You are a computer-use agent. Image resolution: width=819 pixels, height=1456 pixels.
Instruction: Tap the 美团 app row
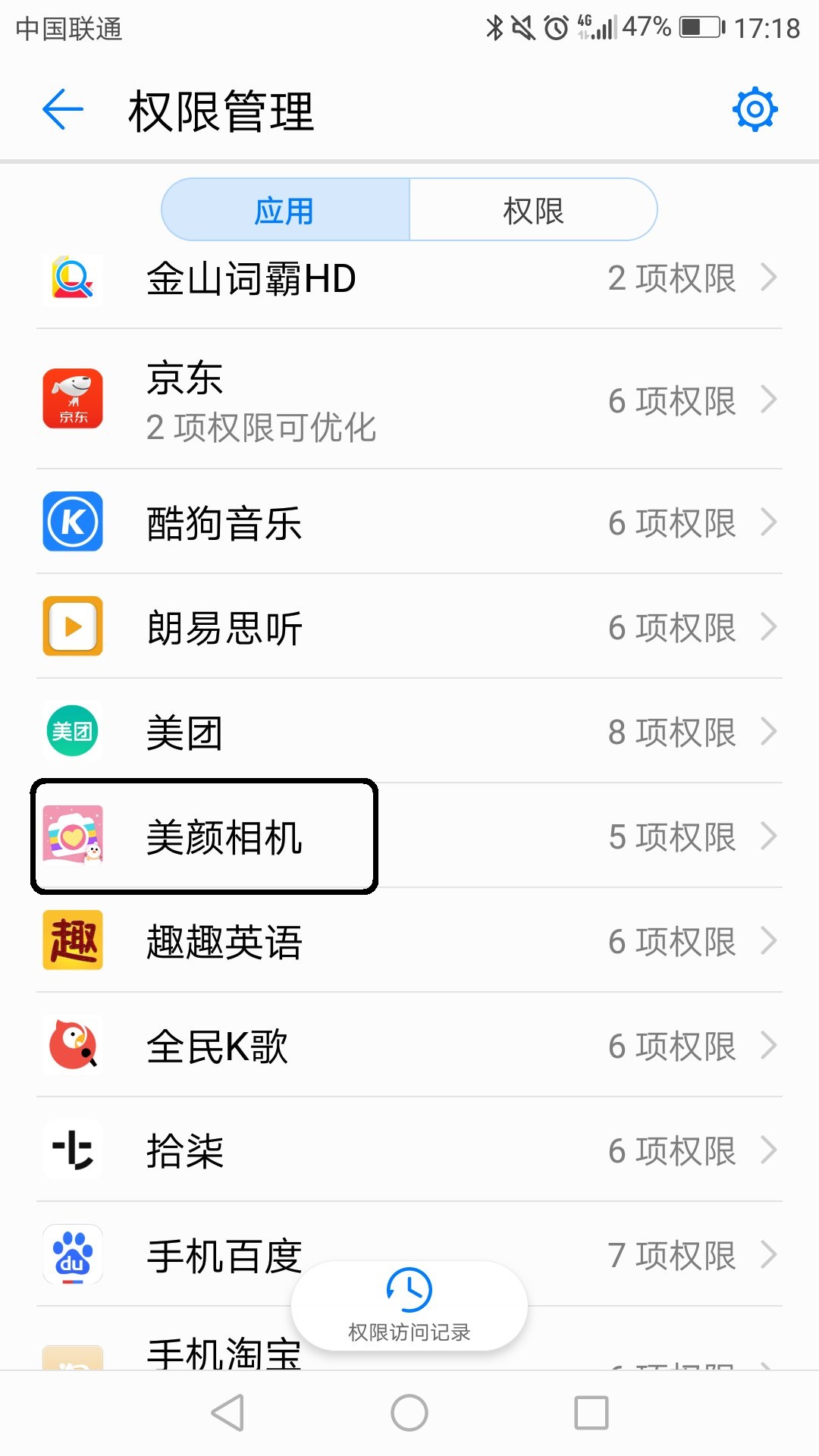click(x=409, y=732)
